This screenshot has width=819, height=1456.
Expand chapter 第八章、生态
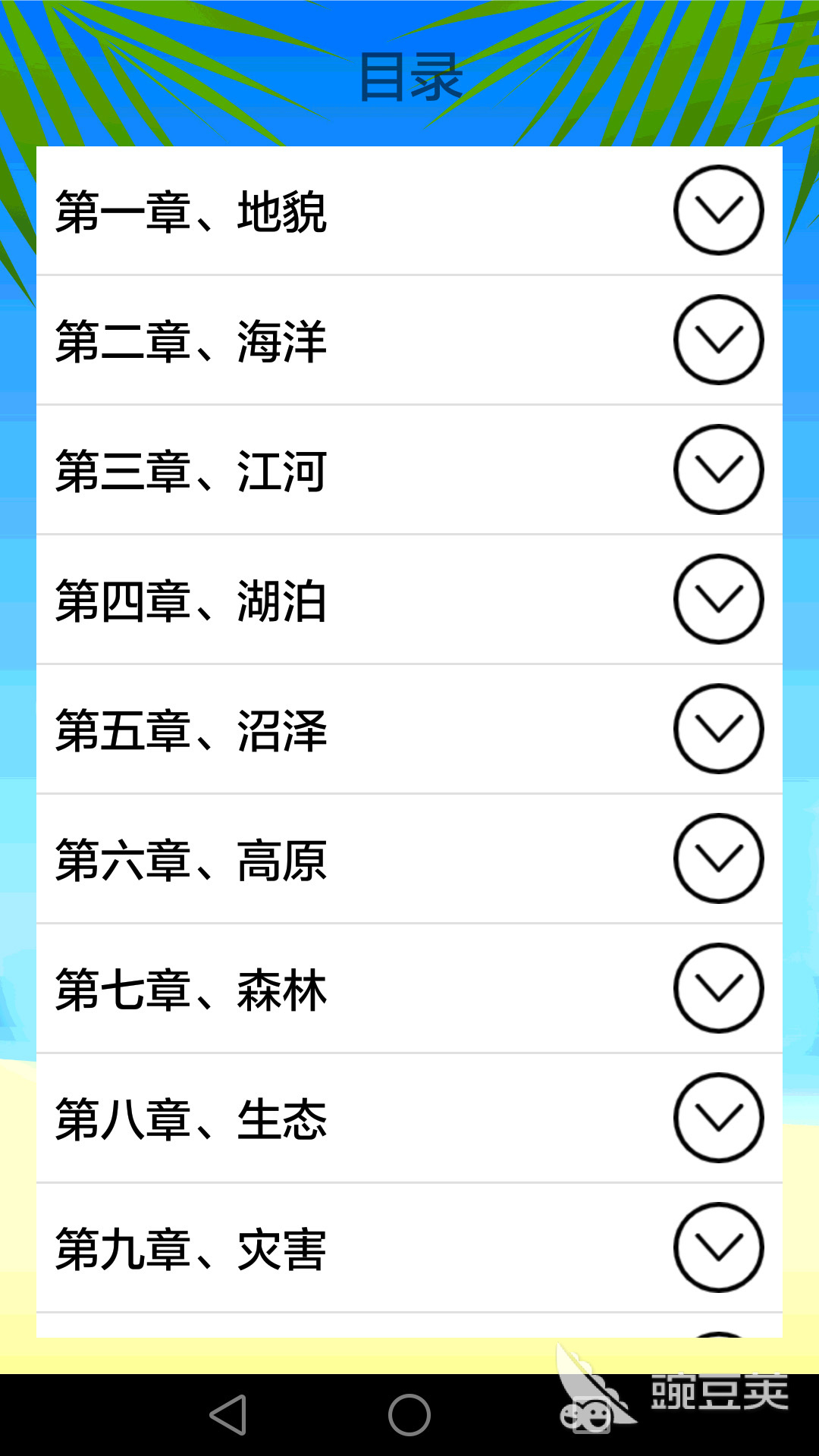tap(718, 1118)
